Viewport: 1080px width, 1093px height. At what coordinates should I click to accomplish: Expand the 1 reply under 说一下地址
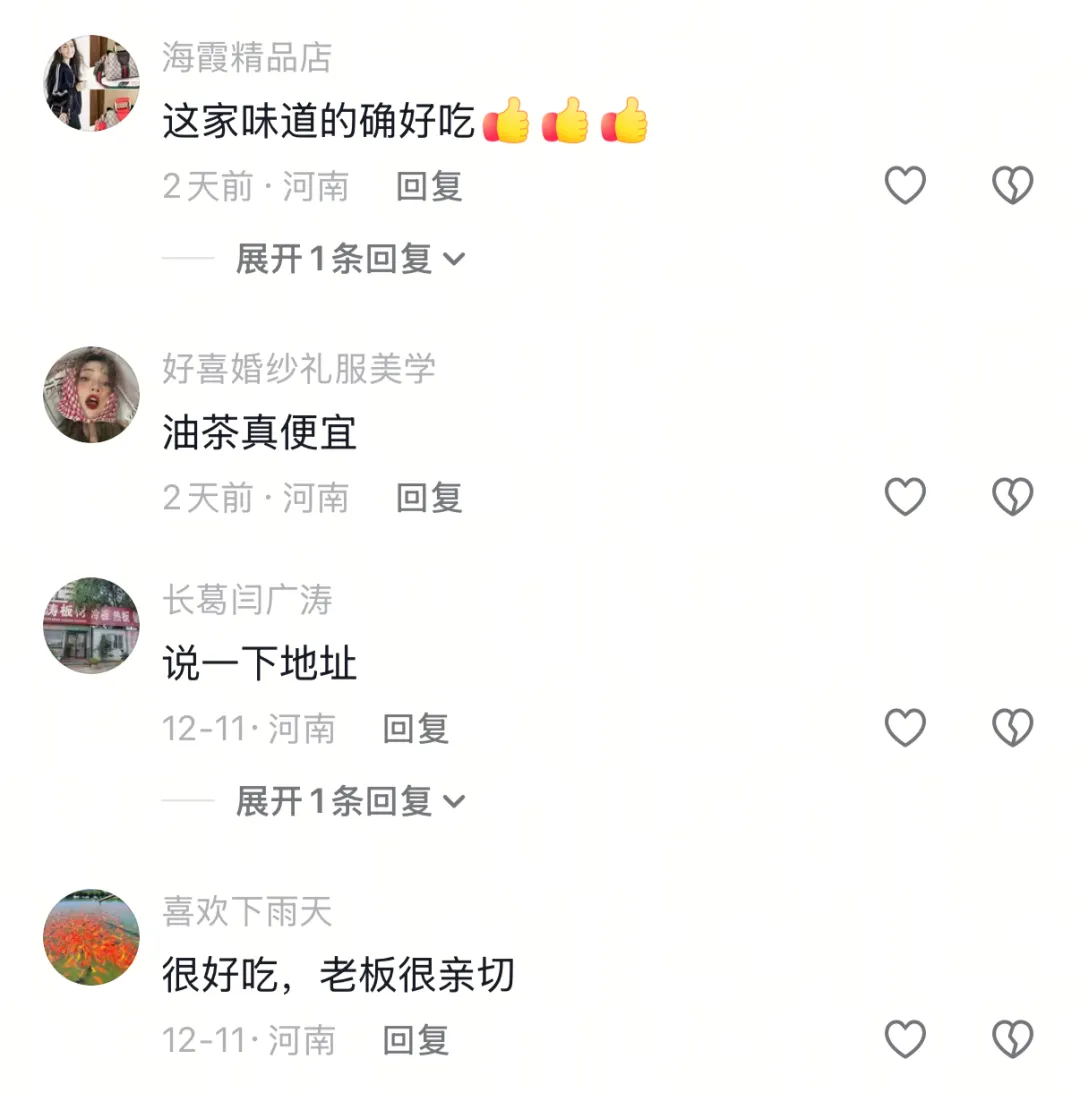pyautogui.click(x=350, y=801)
